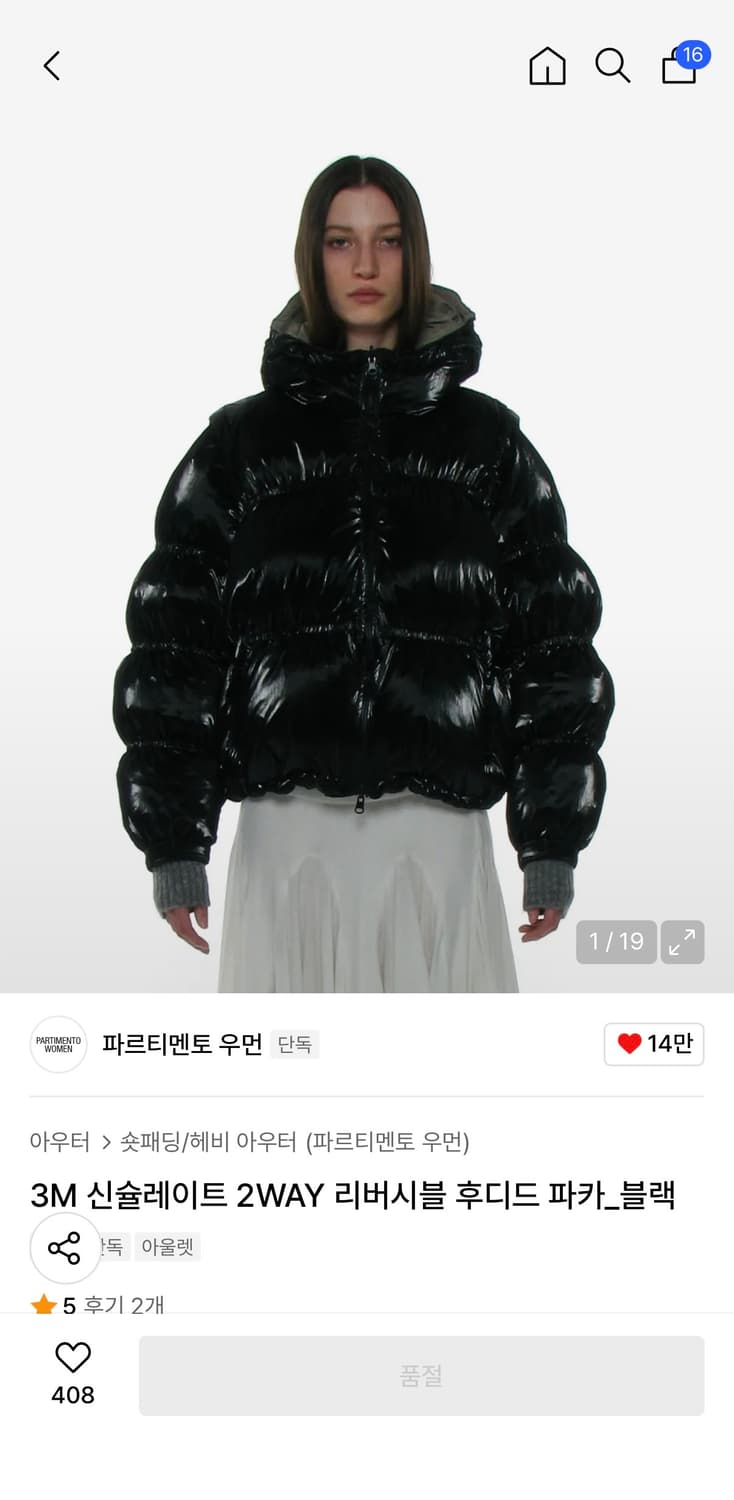The height and width of the screenshot is (1500, 734).
Task: Tap the search magnifier icon
Action: [x=612, y=66]
